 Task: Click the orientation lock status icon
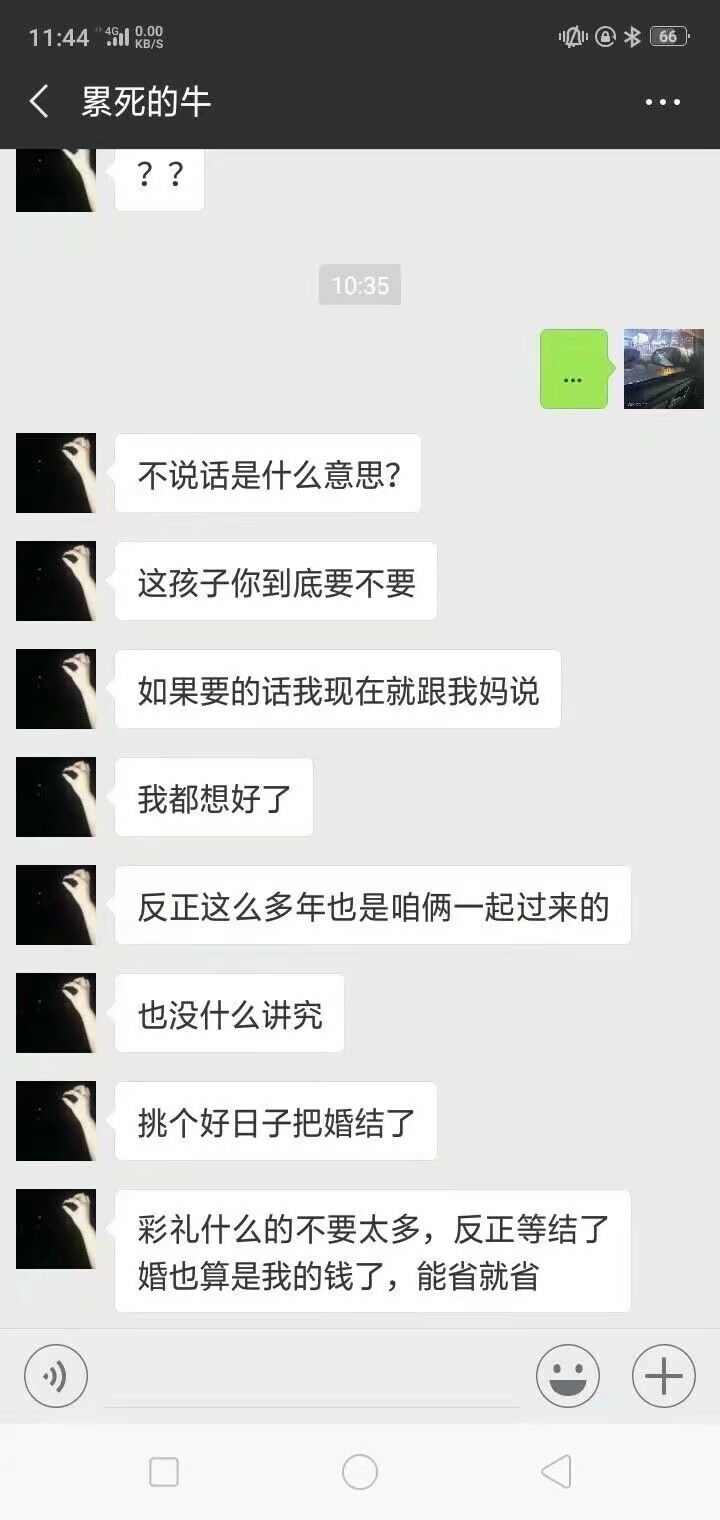(x=603, y=33)
